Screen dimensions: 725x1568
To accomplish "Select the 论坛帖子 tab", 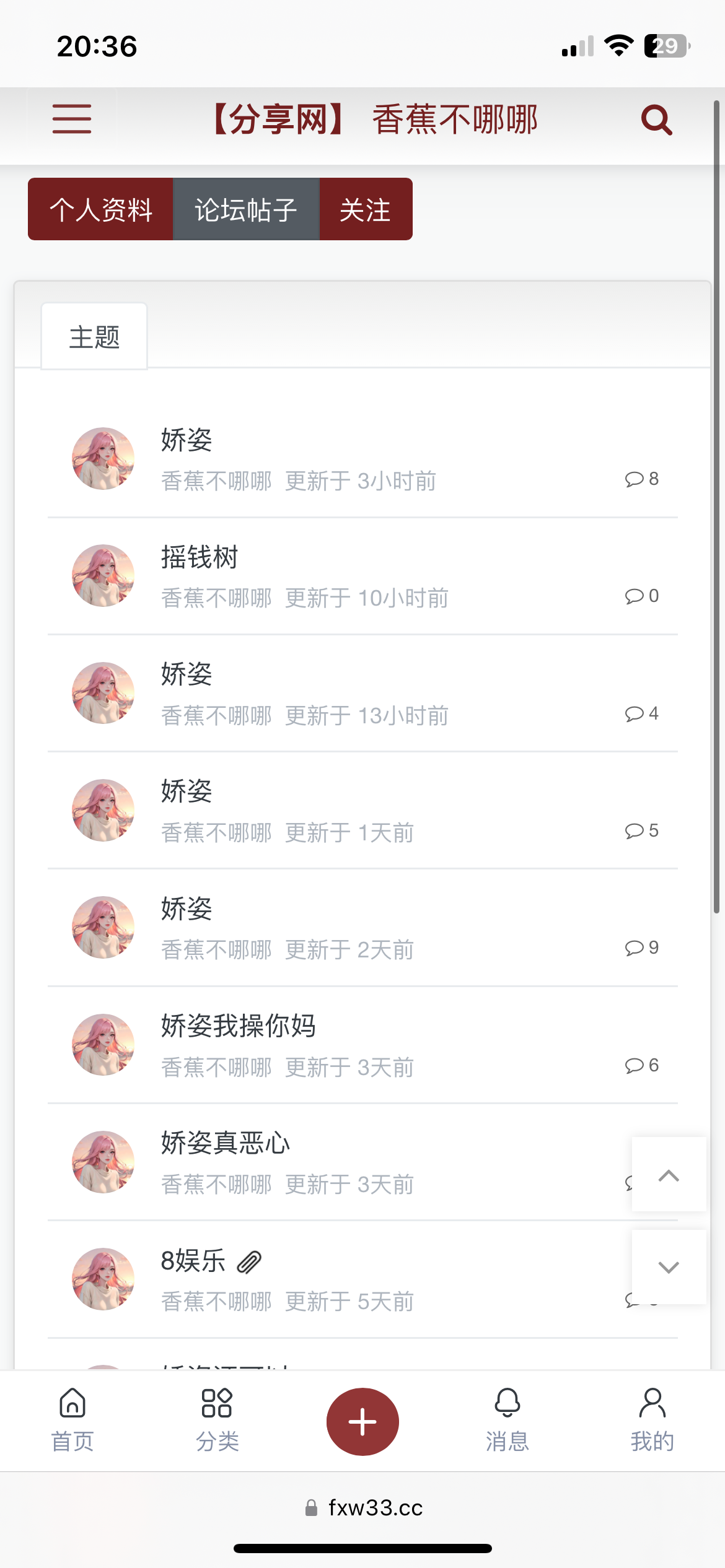I will pyautogui.click(x=246, y=209).
